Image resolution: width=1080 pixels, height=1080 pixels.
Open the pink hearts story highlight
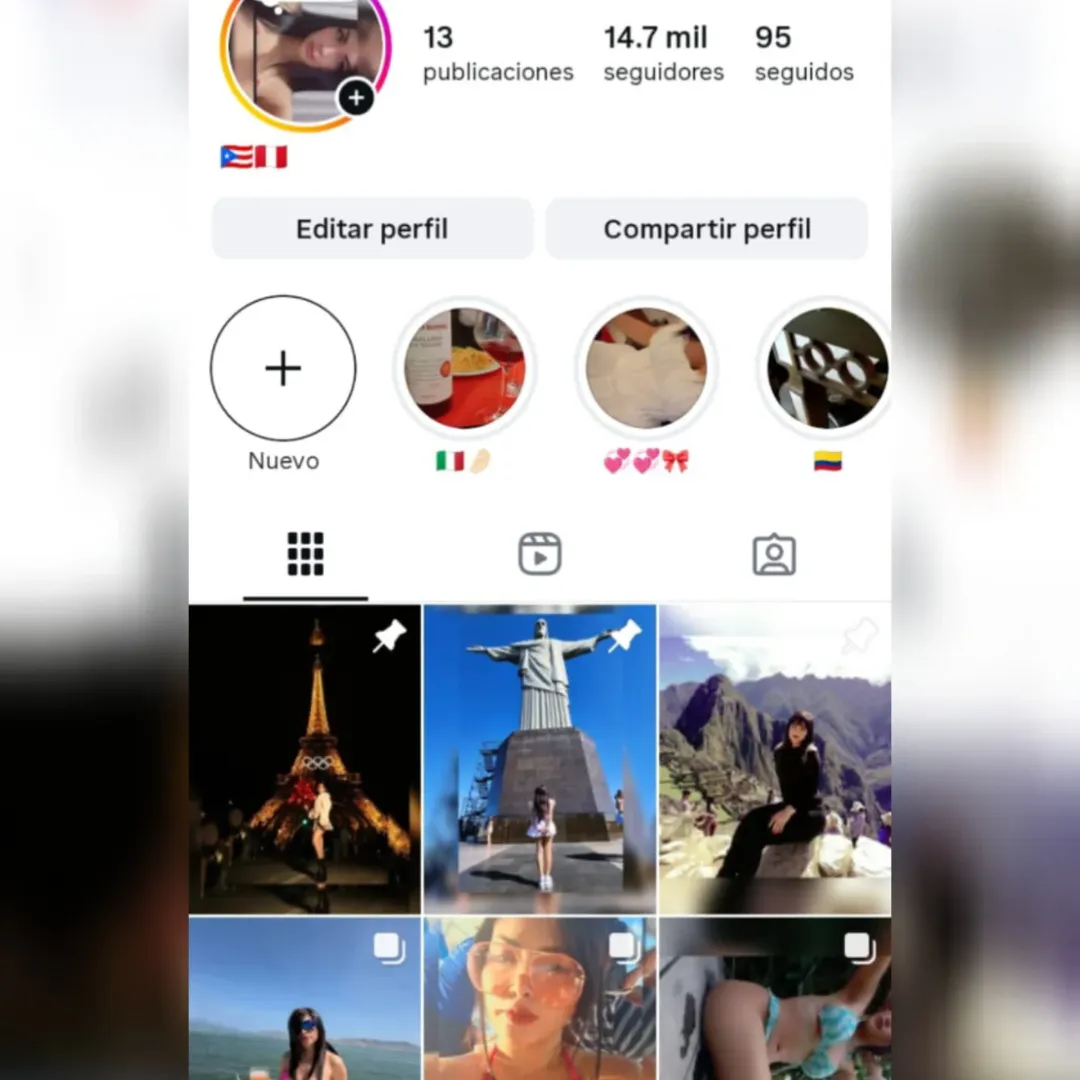(x=646, y=368)
